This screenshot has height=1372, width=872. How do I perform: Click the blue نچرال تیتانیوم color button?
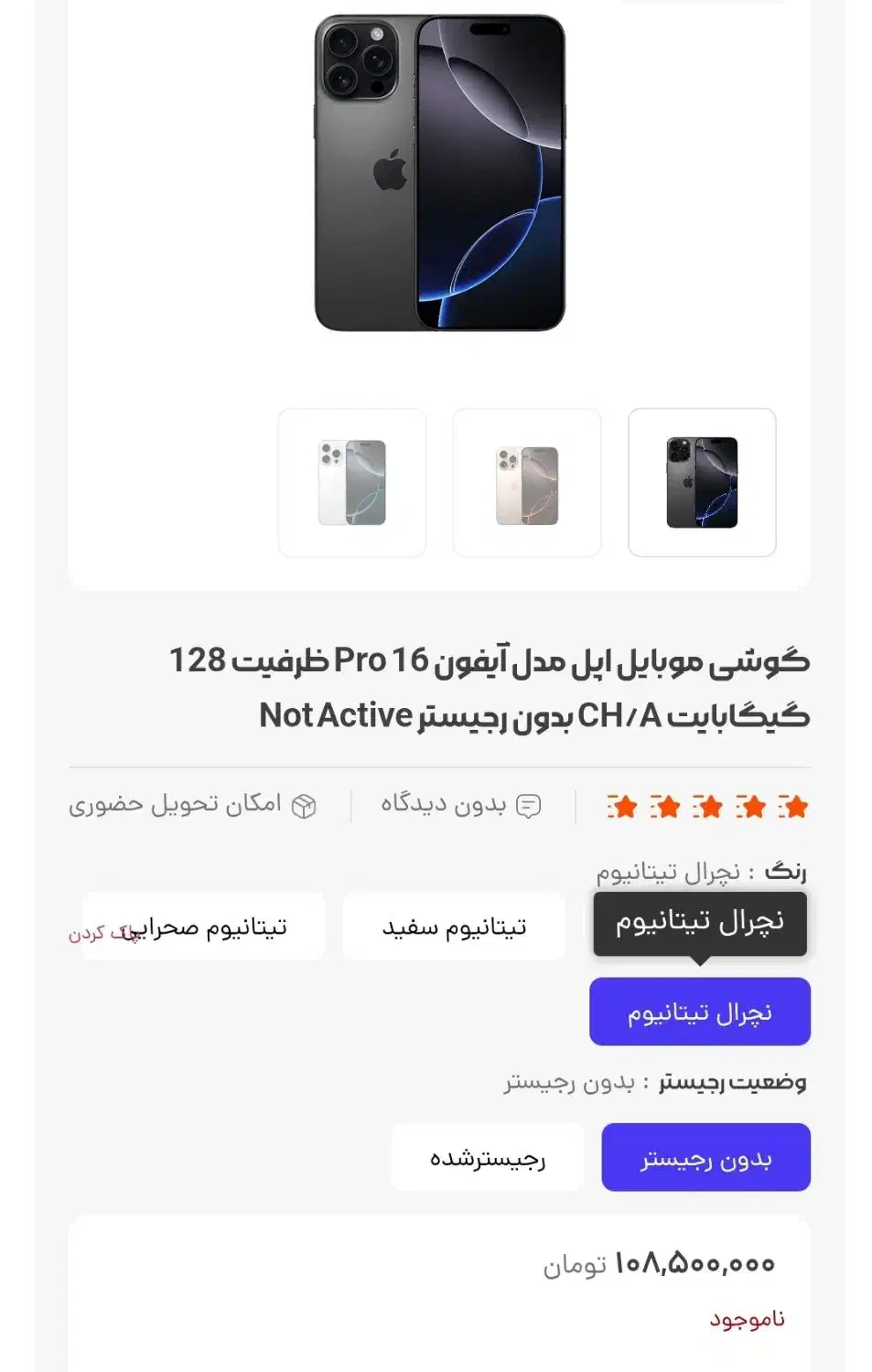(x=700, y=1011)
